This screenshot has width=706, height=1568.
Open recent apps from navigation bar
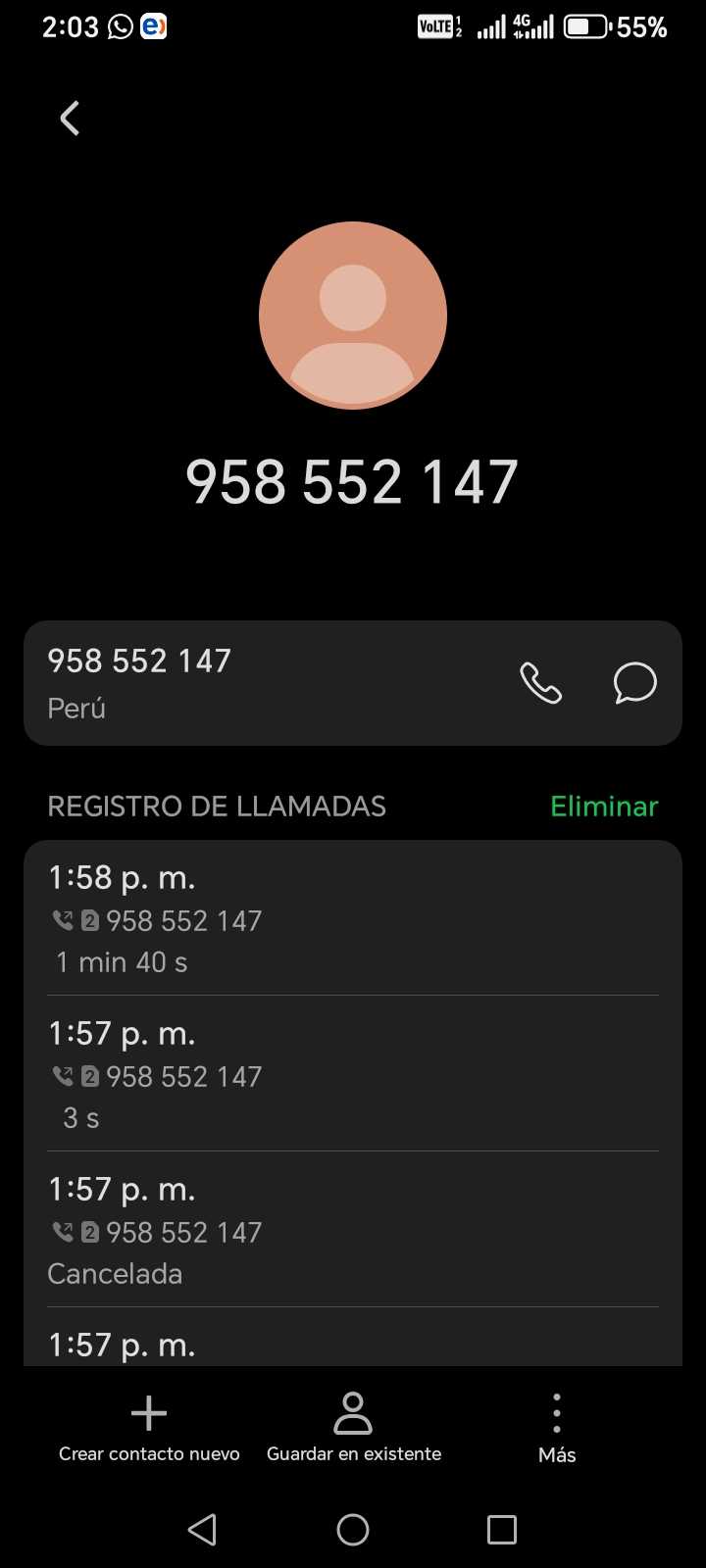click(502, 1529)
